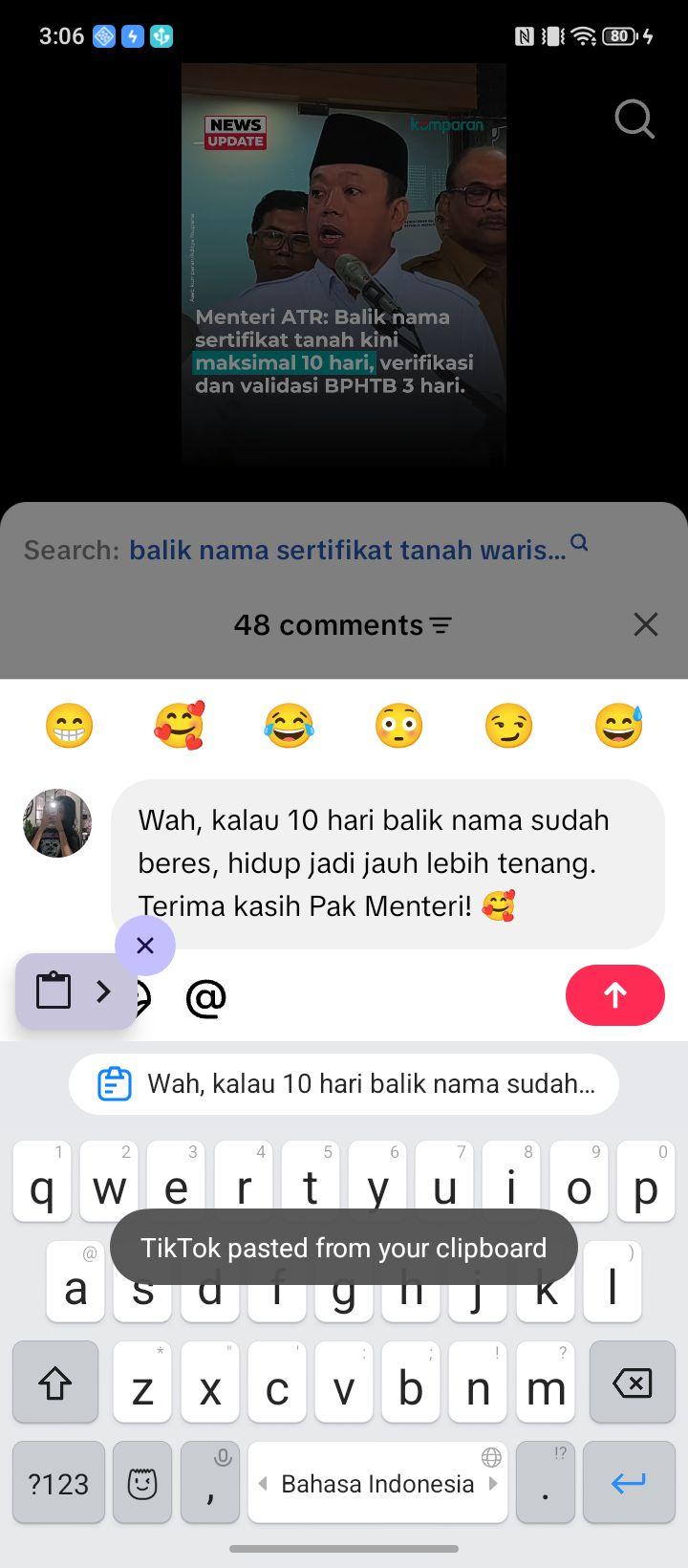This screenshot has height=1568, width=688.
Task: Switch keyboard to ?123 symbols
Action: [x=58, y=1483]
